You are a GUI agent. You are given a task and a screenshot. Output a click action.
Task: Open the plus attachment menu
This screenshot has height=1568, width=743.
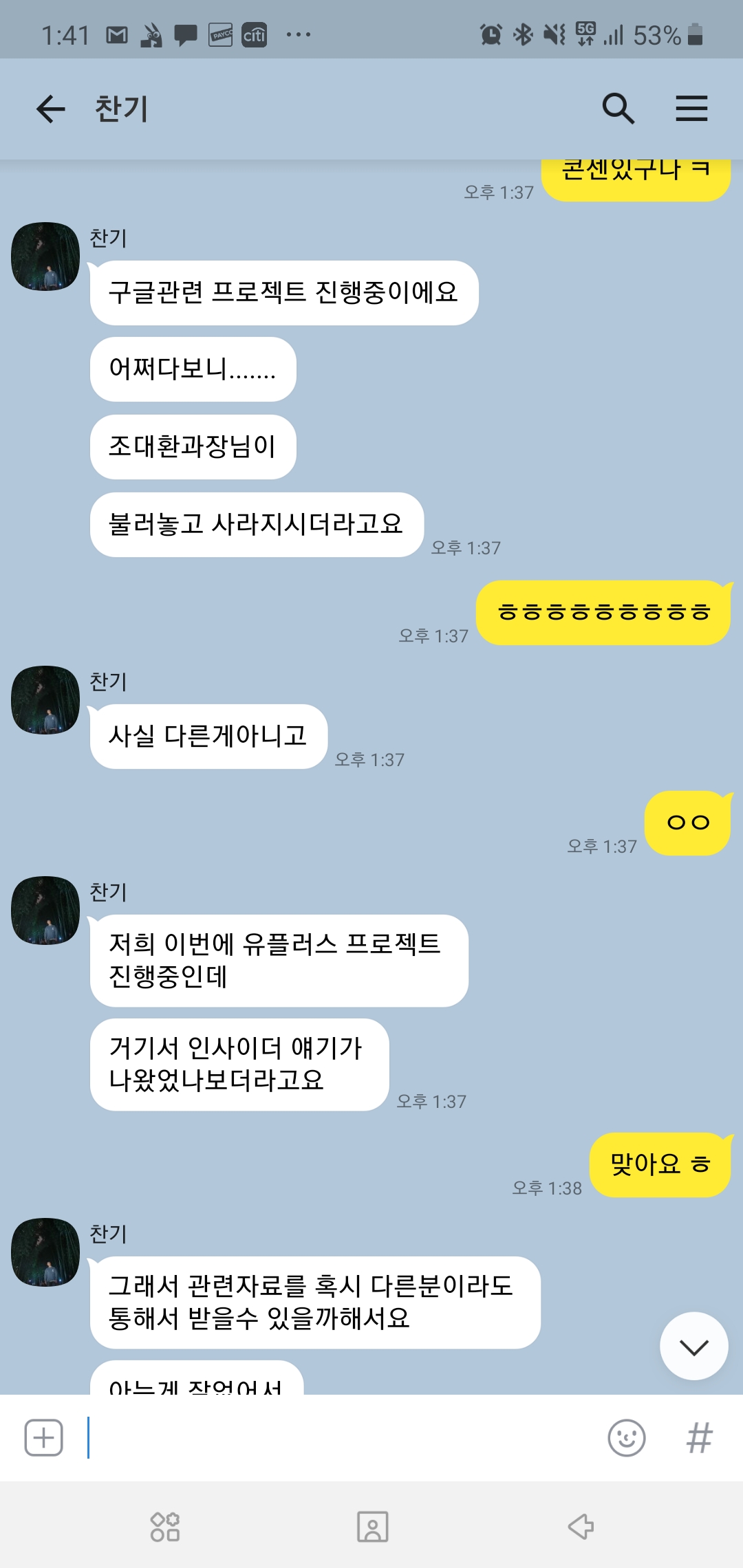[44, 1437]
